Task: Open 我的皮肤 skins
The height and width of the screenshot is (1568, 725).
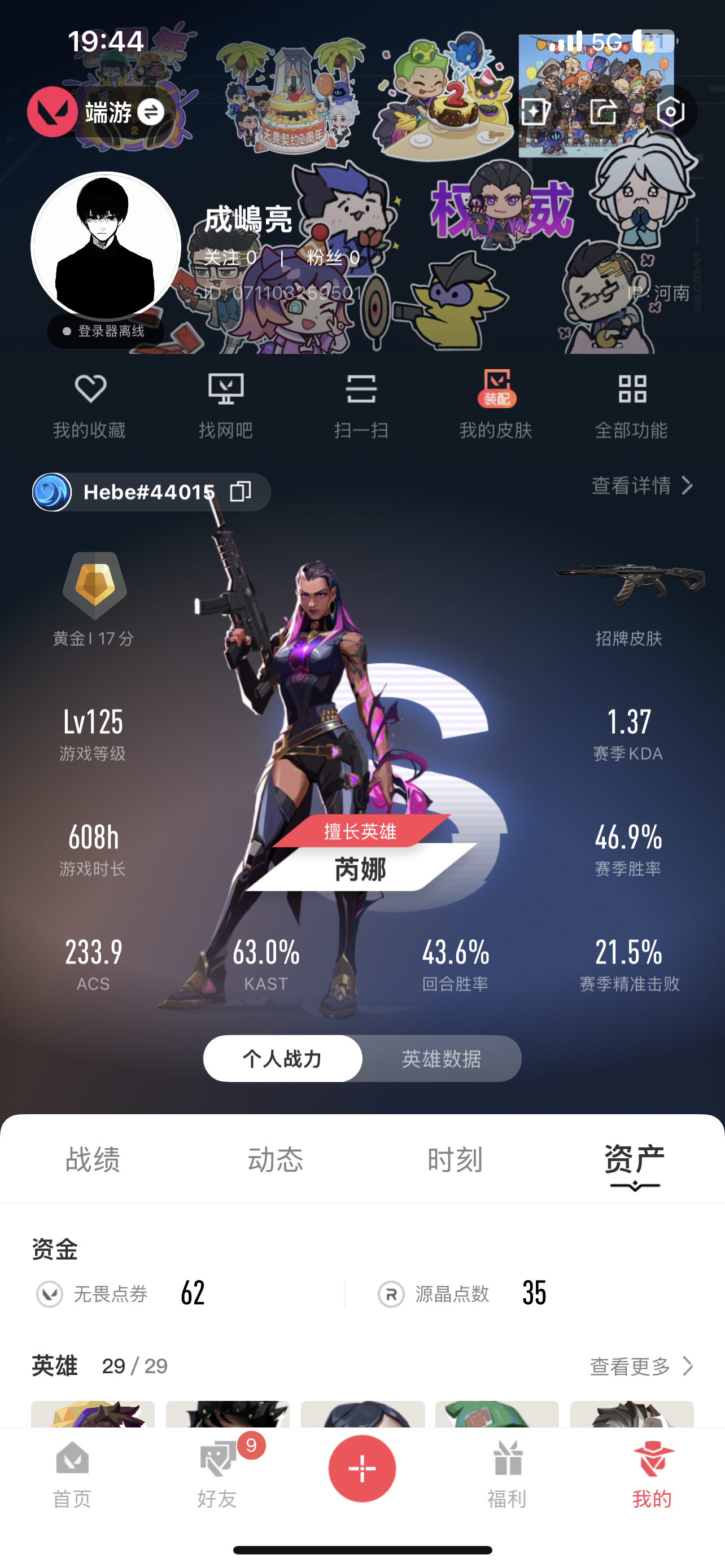Action: [496, 404]
